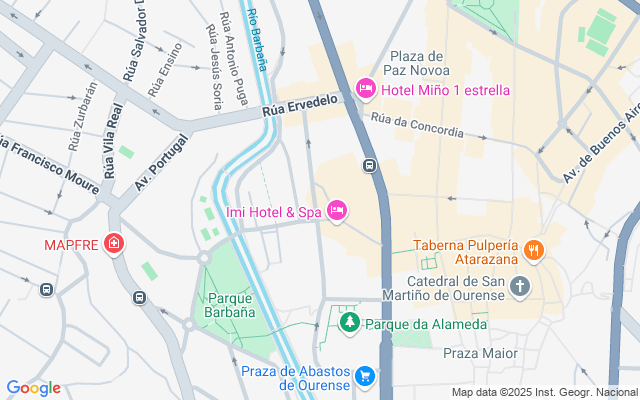Open the MAPFRE map marker

point(115,244)
